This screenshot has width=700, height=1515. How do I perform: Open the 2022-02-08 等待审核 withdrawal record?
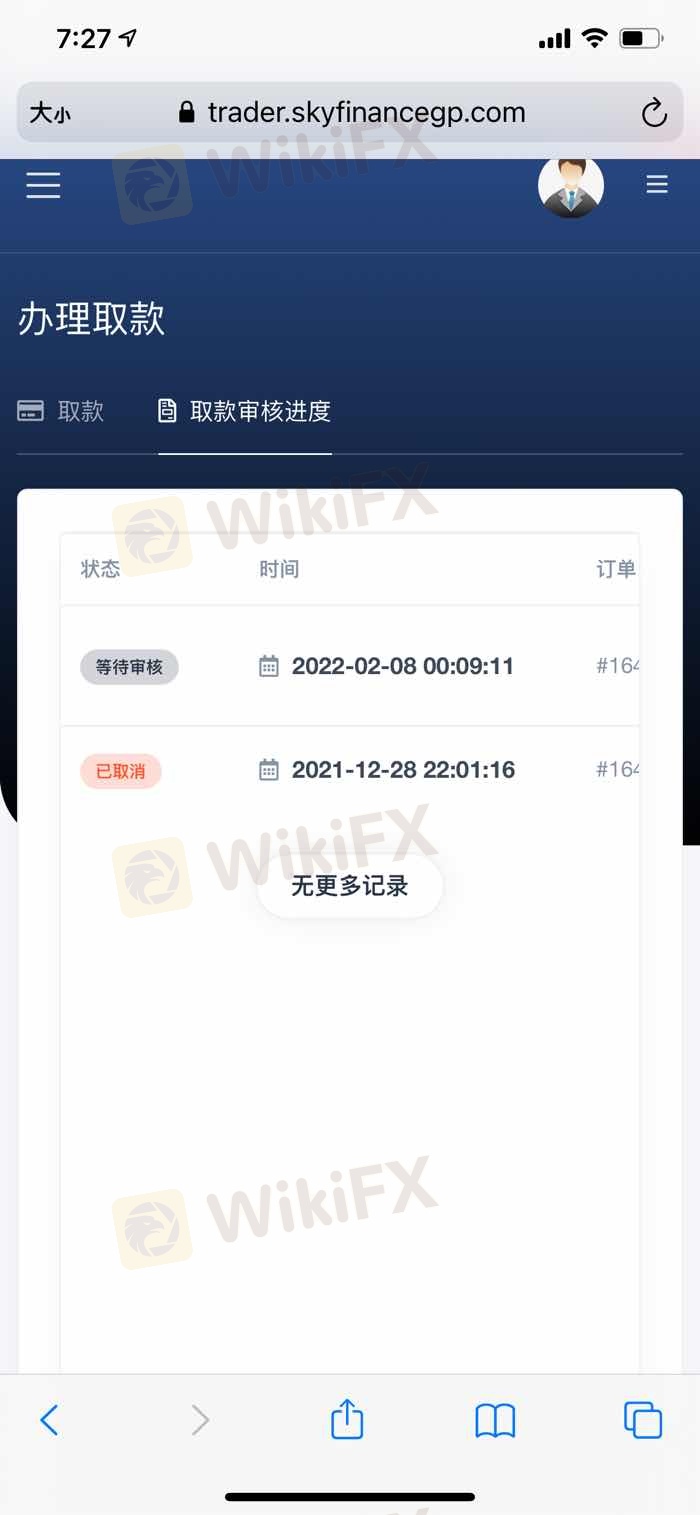pos(350,666)
